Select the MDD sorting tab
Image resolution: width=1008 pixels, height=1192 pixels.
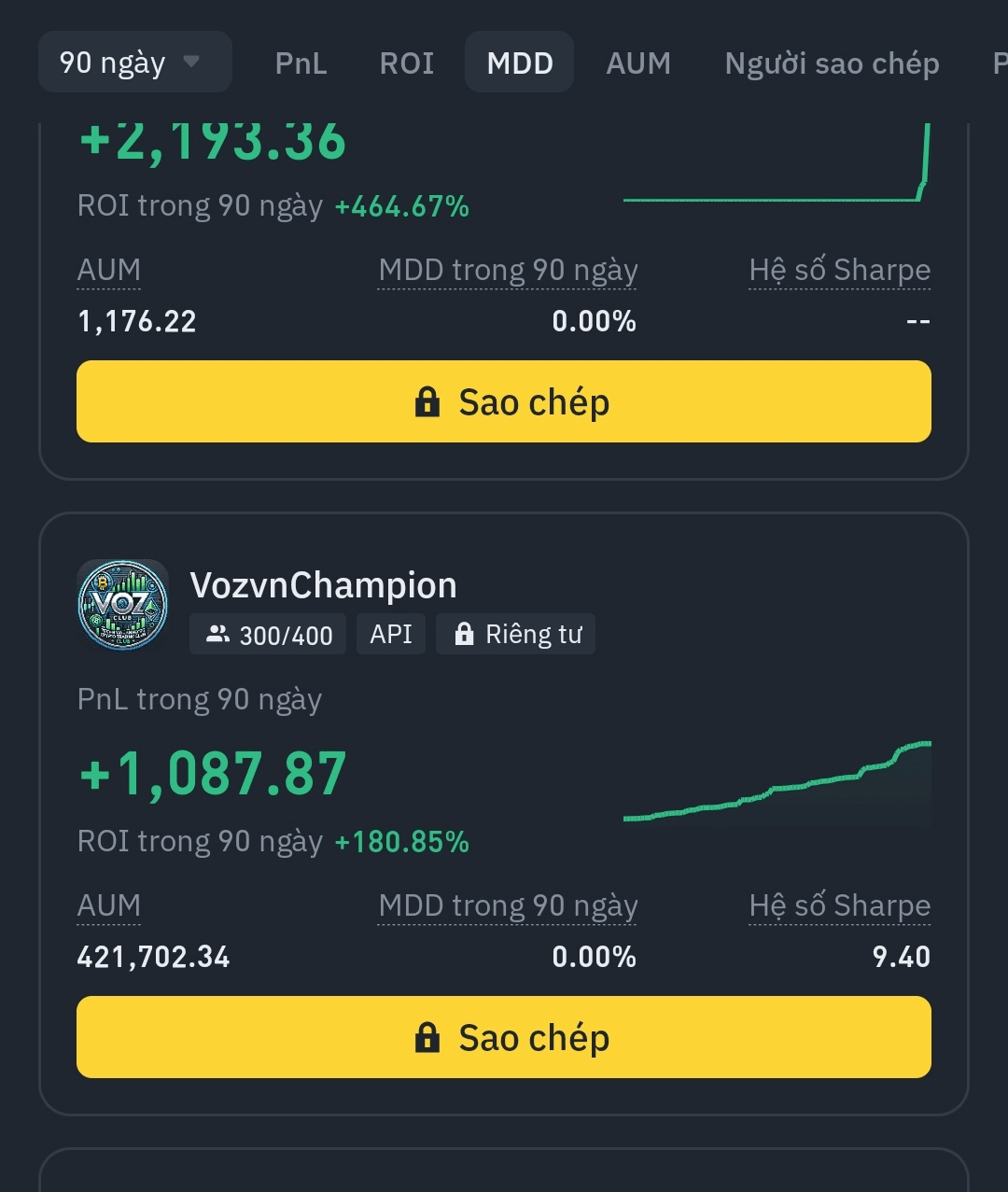click(520, 63)
